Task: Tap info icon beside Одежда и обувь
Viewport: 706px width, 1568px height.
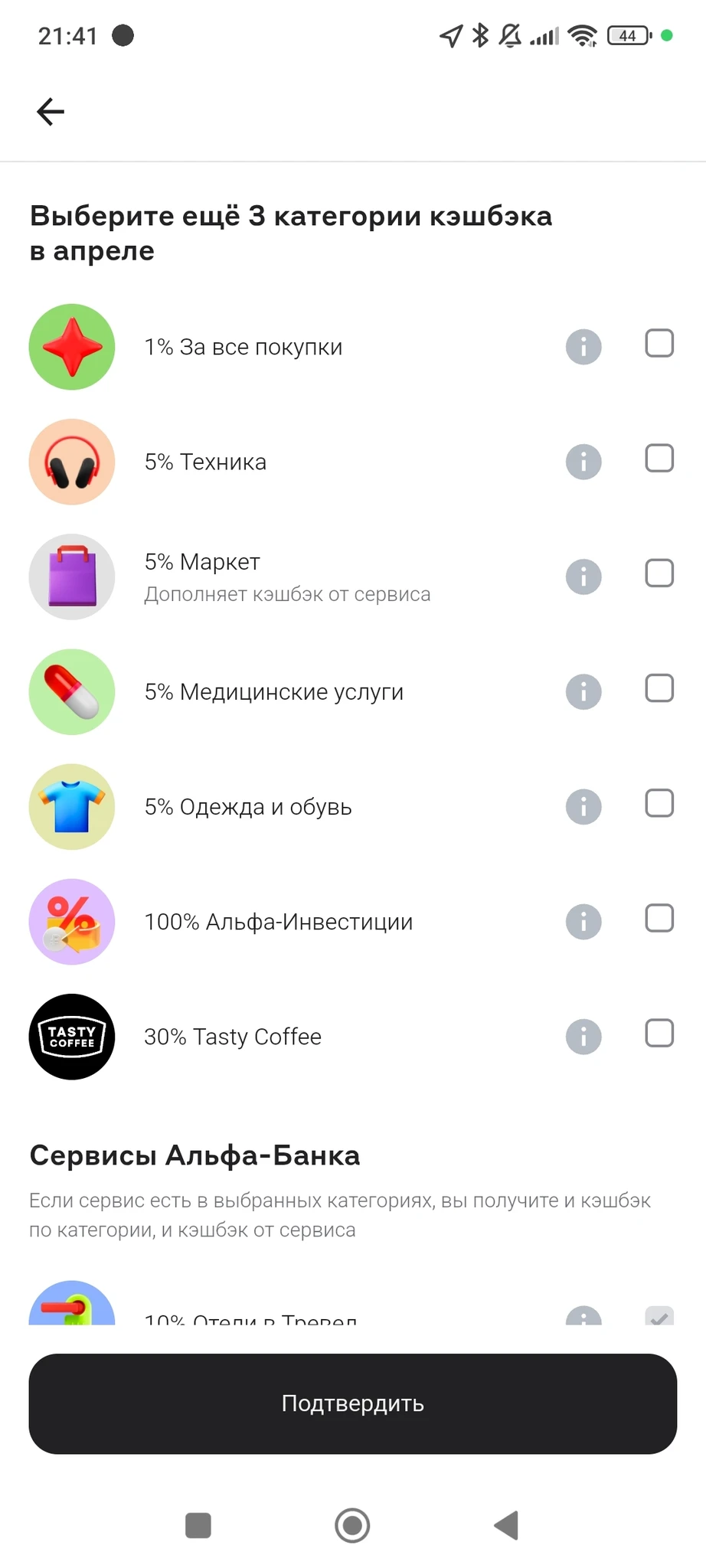Action: (x=583, y=806)
